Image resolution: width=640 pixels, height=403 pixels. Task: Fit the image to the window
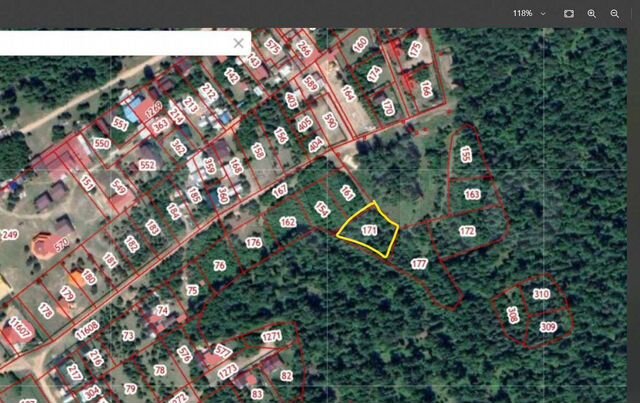[569, 14]
